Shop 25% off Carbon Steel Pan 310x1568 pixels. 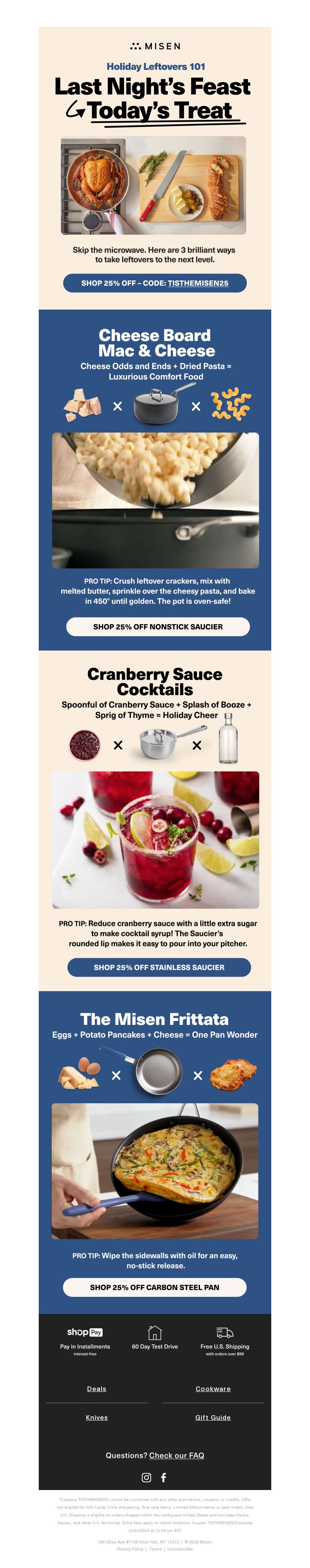click(x=154, y=1288)
